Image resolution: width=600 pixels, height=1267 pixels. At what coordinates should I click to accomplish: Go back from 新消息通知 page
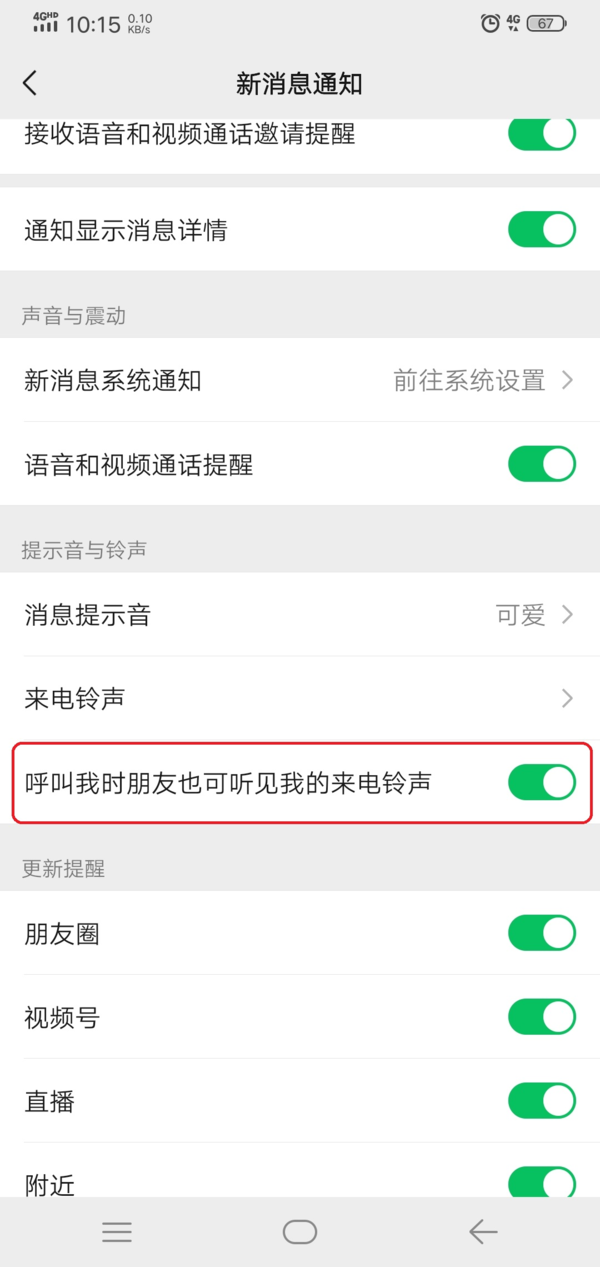click(30, 83)
